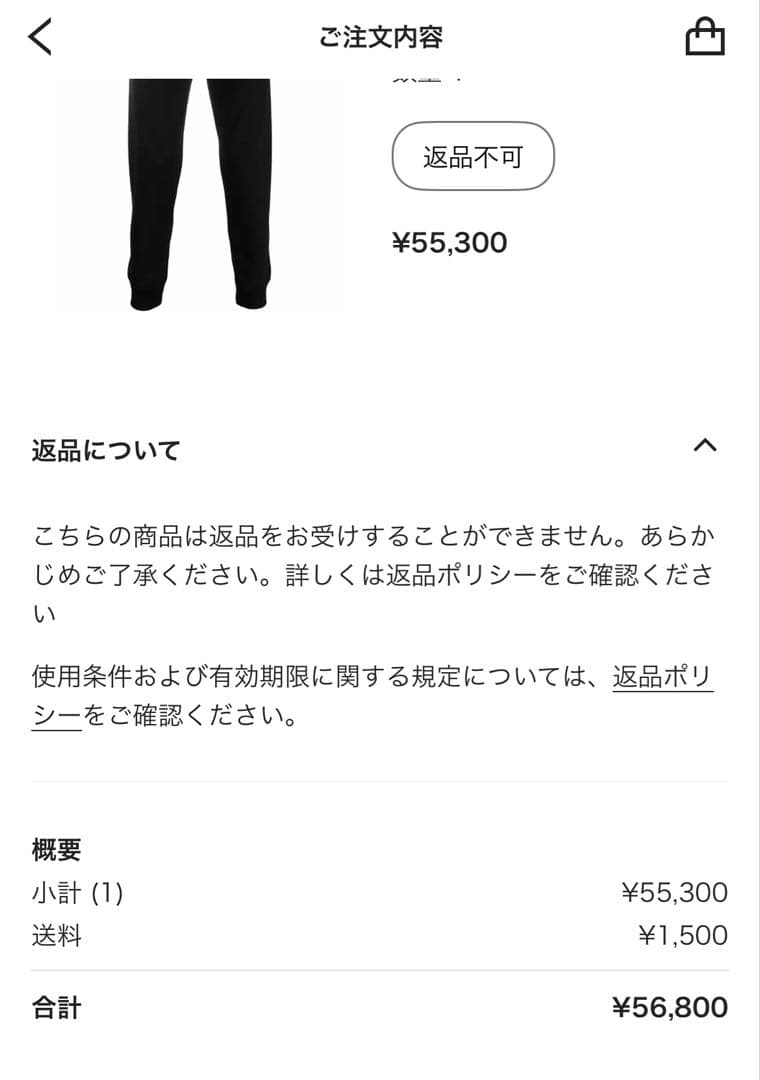Viewport: 760px width, 1080px height.
Task: Expand the 概要 summary section
Action: point(58,851)
